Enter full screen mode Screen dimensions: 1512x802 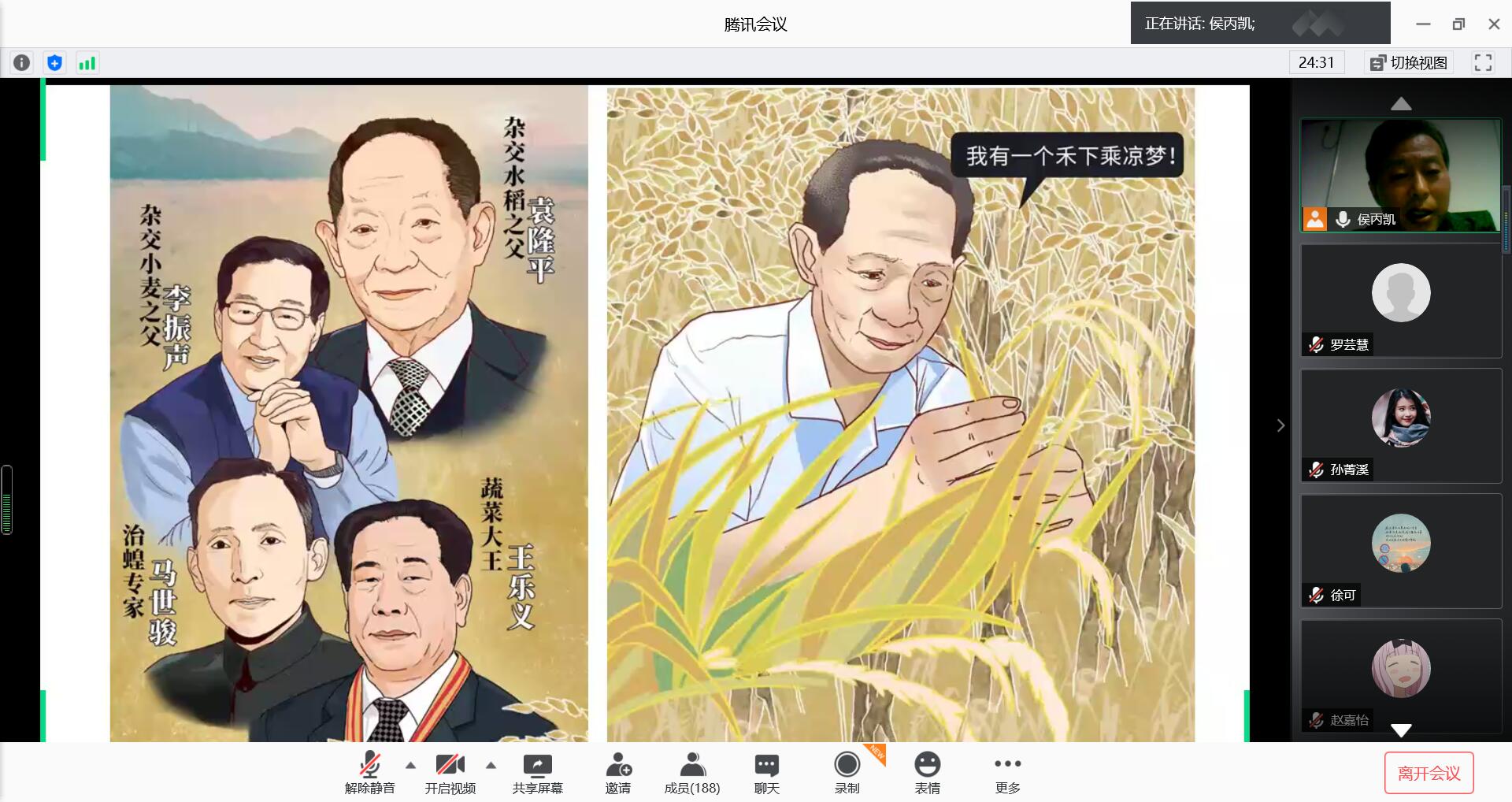click(1483, 63)
